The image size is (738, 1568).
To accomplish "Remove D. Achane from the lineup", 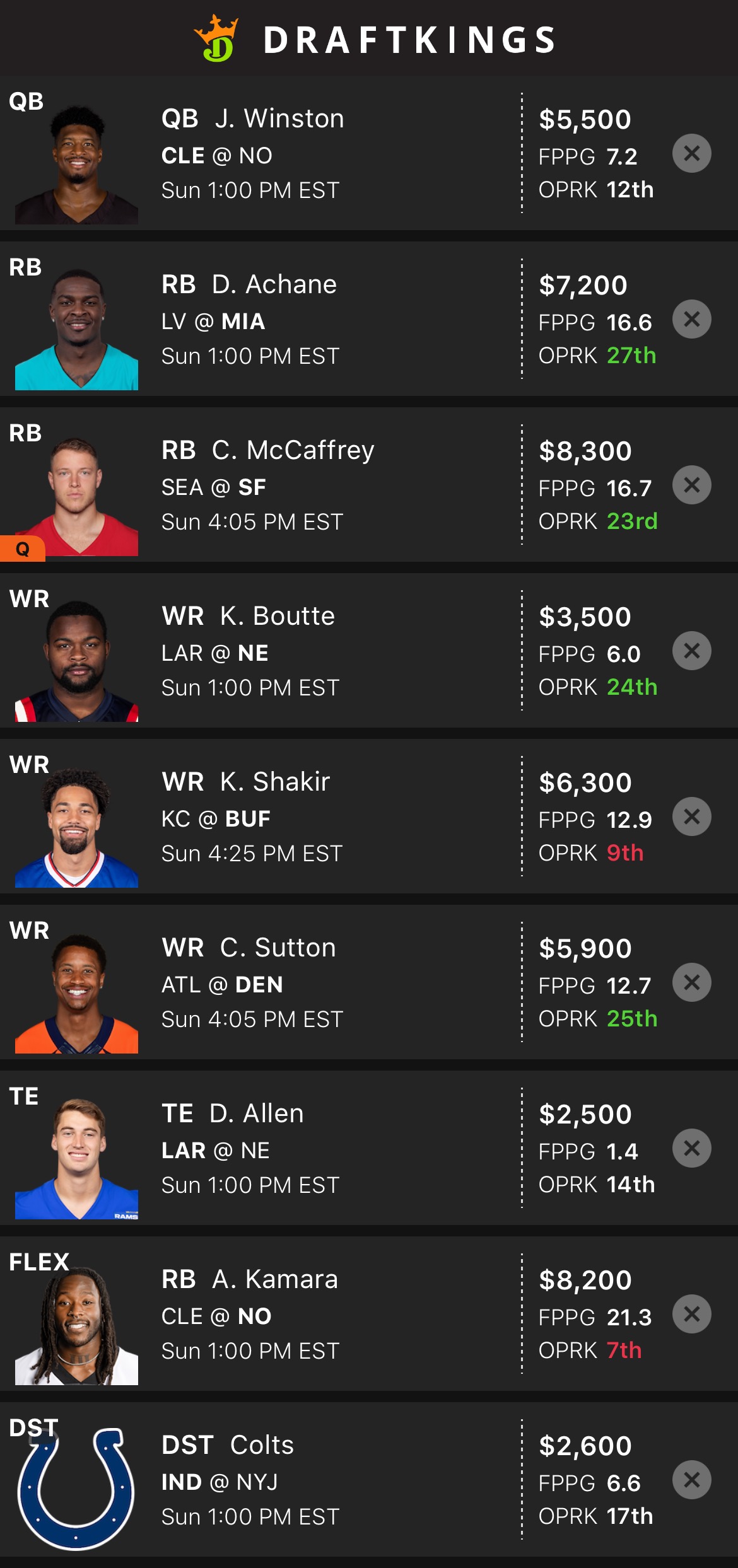I will (691, 319).
